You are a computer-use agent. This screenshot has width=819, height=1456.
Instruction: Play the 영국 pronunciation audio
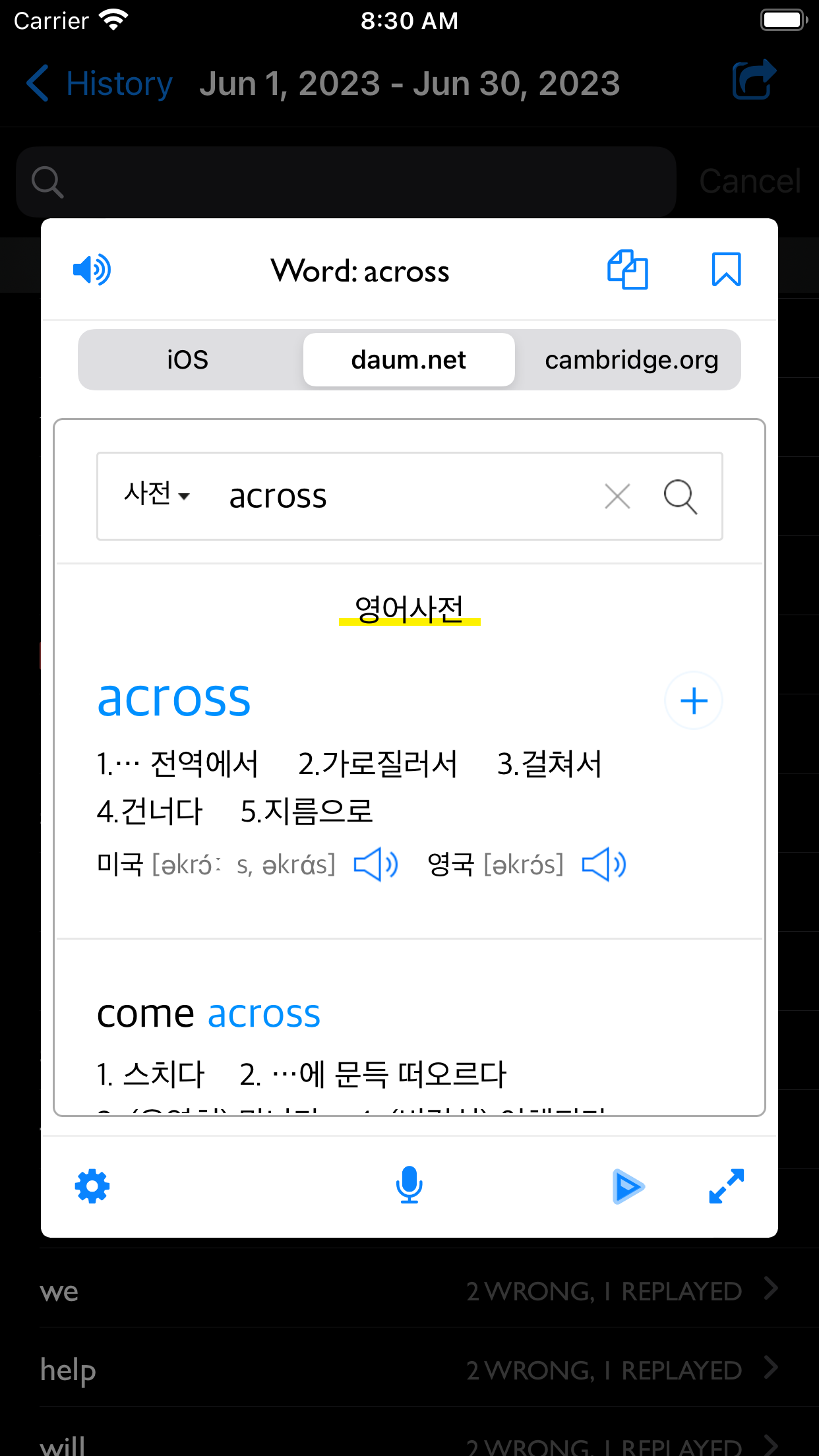coord(604,864)
